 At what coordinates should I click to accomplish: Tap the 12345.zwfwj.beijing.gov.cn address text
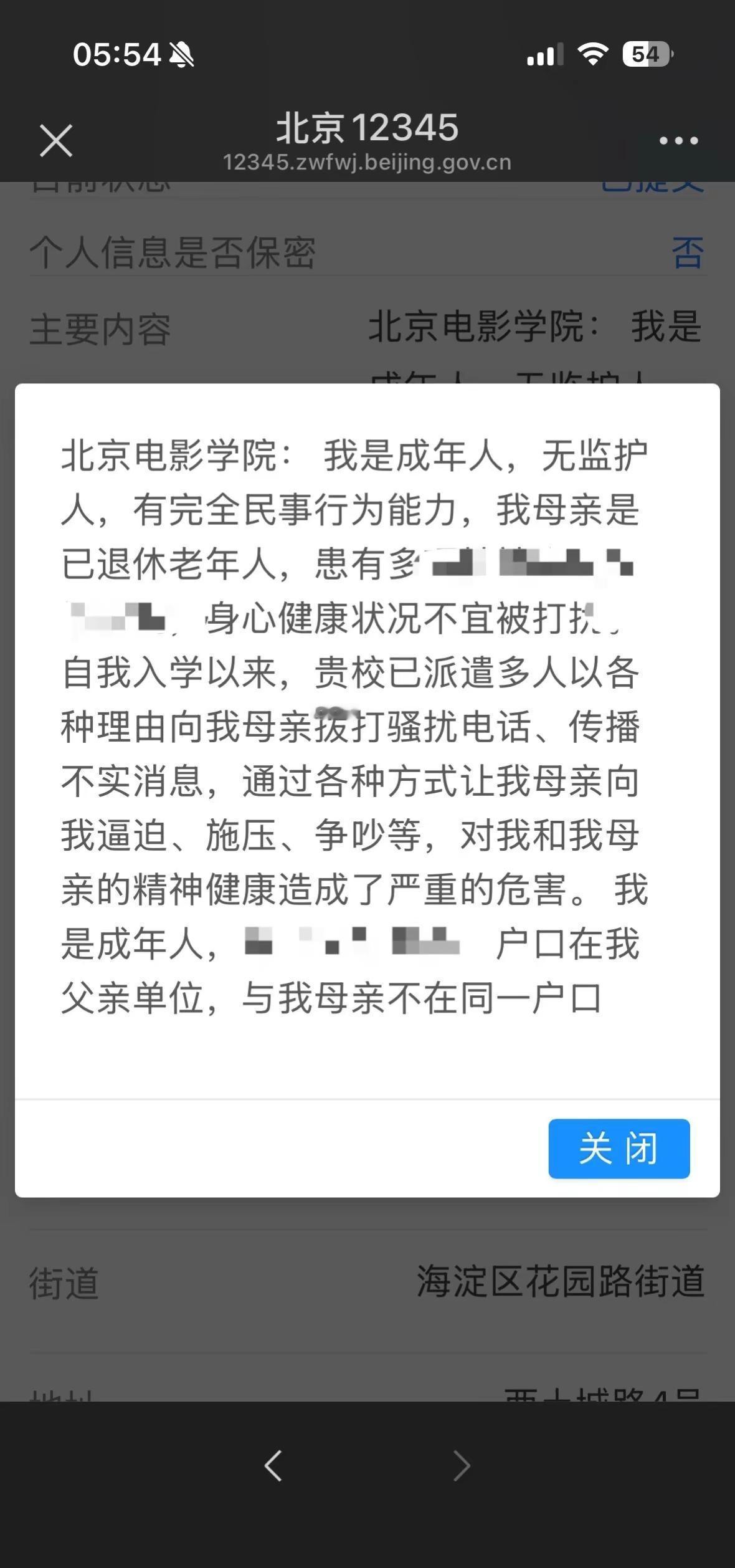[367, 163]
